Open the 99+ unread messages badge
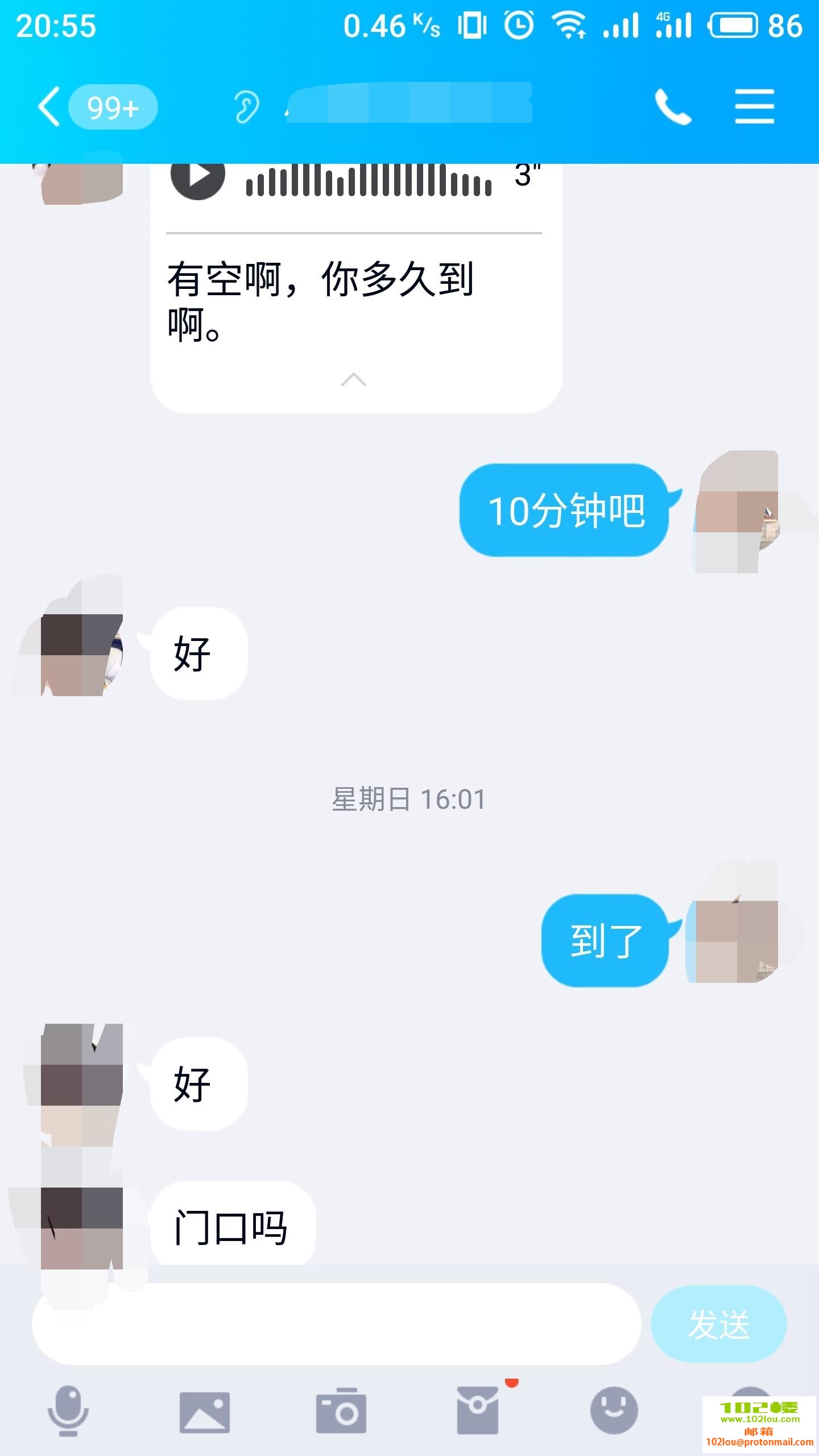The image size is (819, 1456). click(113, 106)
